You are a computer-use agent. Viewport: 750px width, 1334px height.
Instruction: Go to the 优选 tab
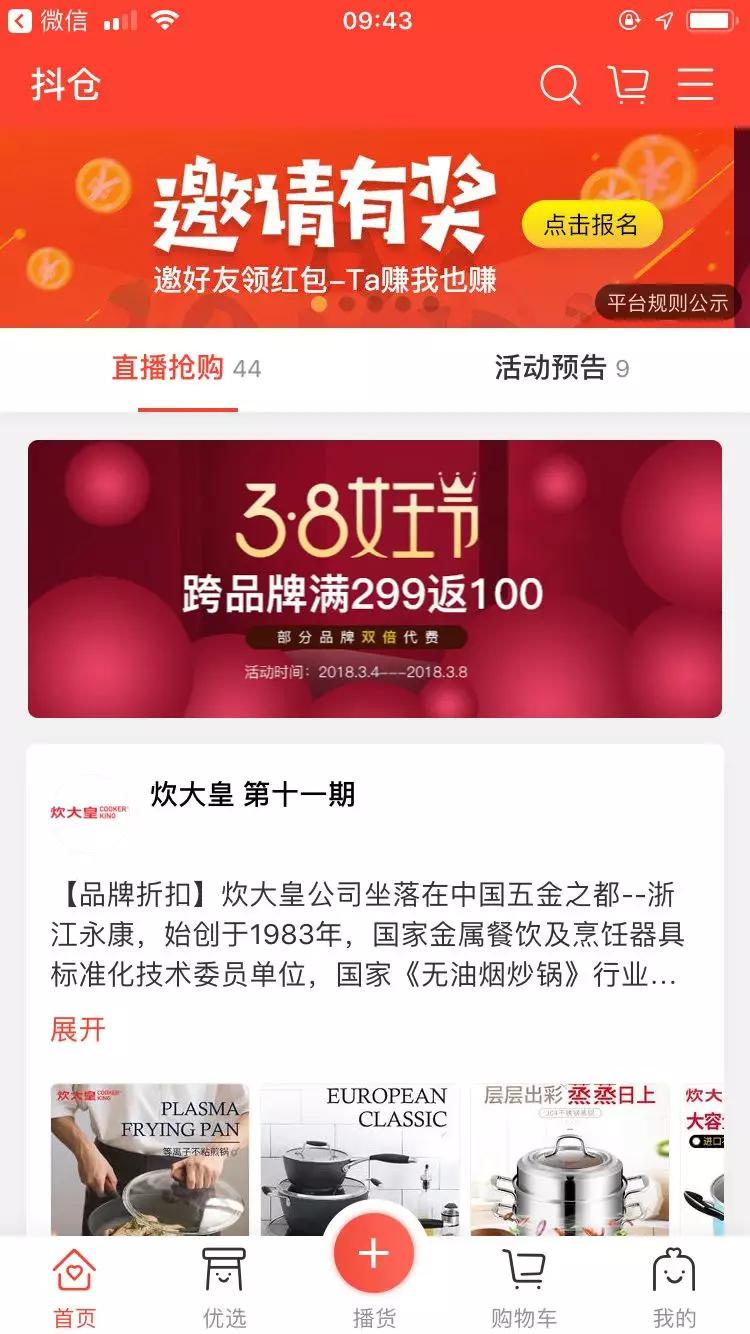[x=224, y=1288]
